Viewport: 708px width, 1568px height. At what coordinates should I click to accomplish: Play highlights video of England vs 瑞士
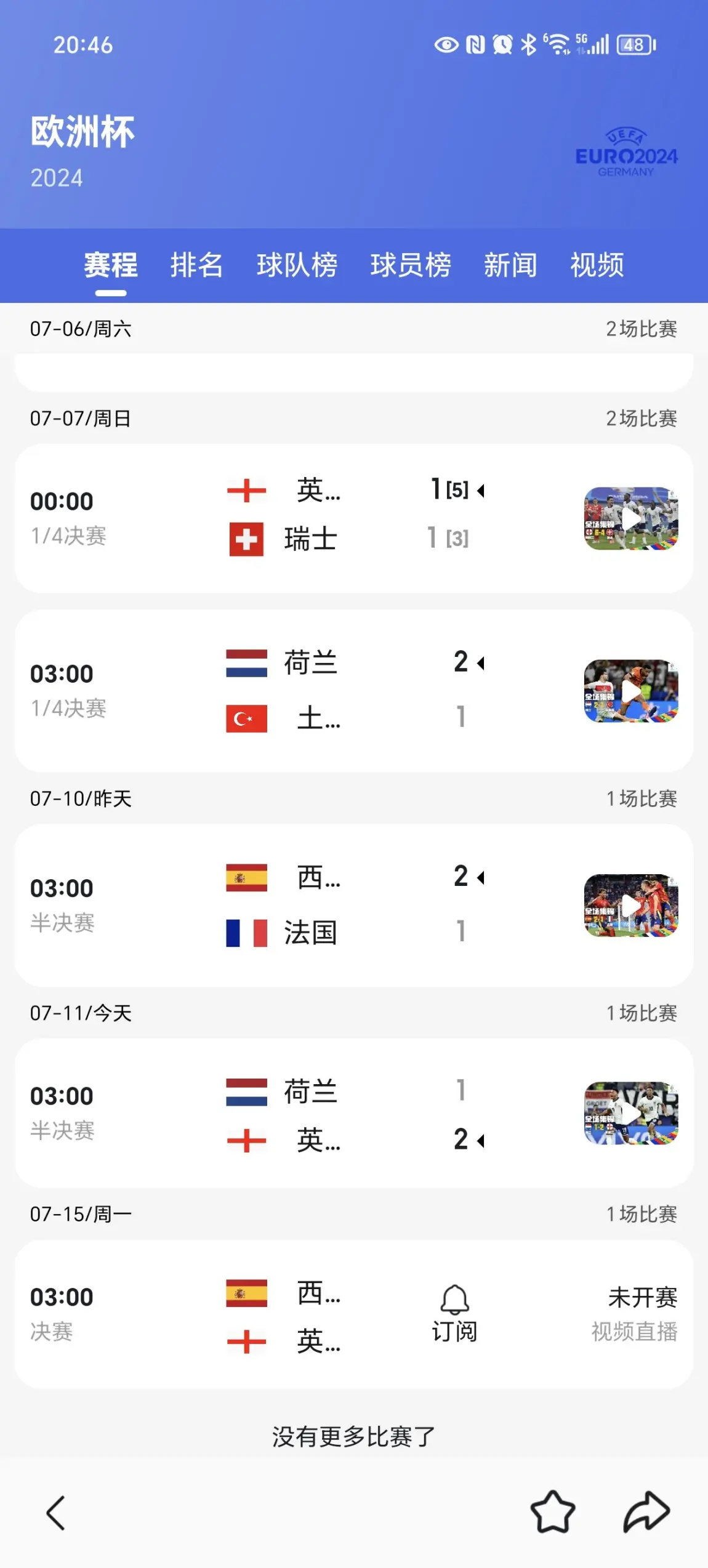(631, 518)
